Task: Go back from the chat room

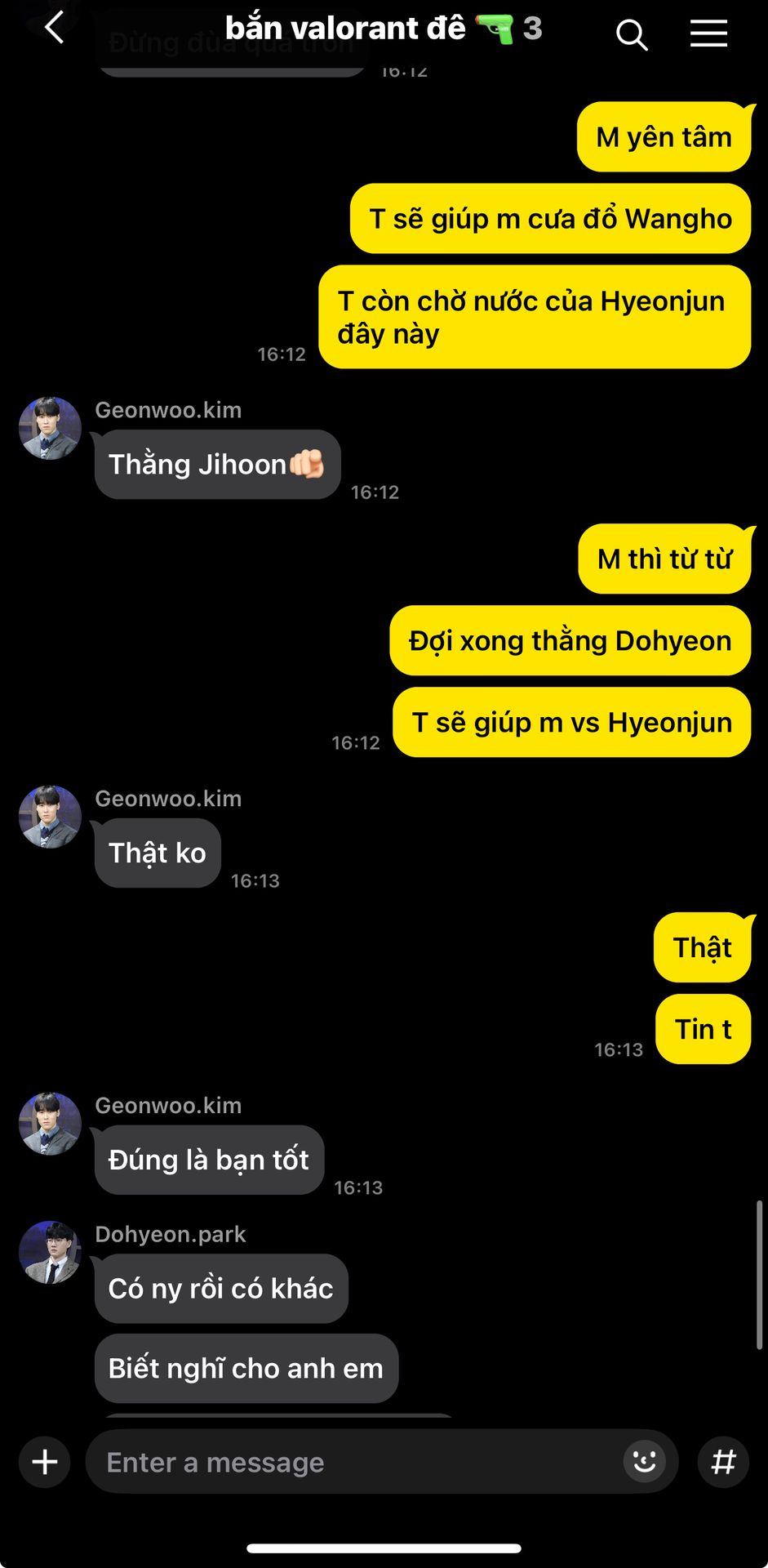Action: point(54,29)
